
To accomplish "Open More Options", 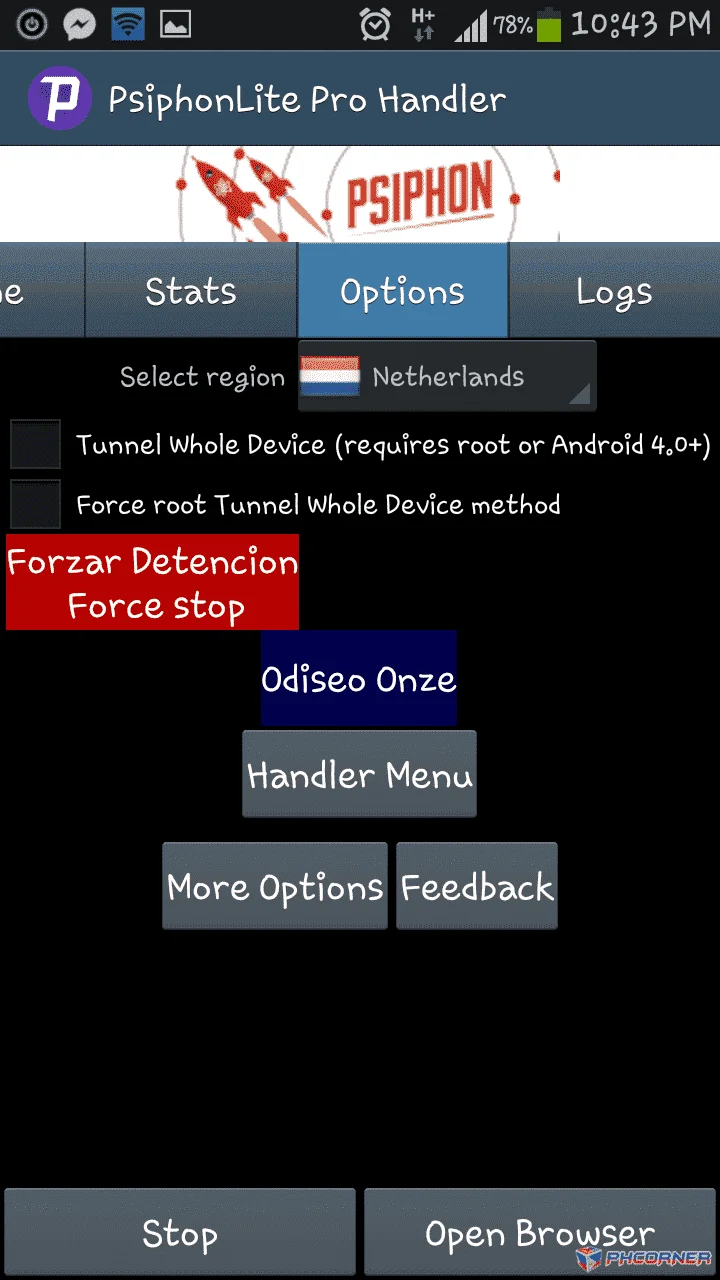I will click(275, 886).
